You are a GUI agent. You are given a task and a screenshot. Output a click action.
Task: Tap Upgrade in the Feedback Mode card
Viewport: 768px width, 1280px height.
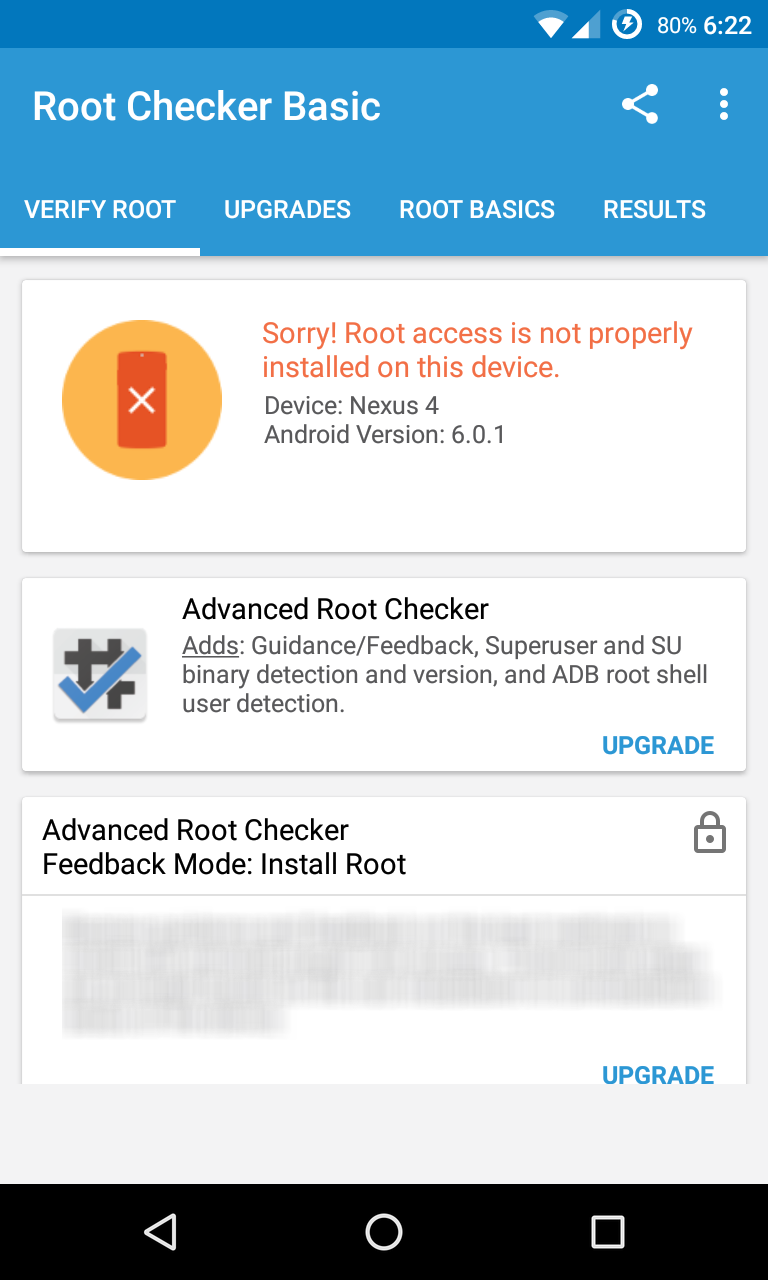657,1074
